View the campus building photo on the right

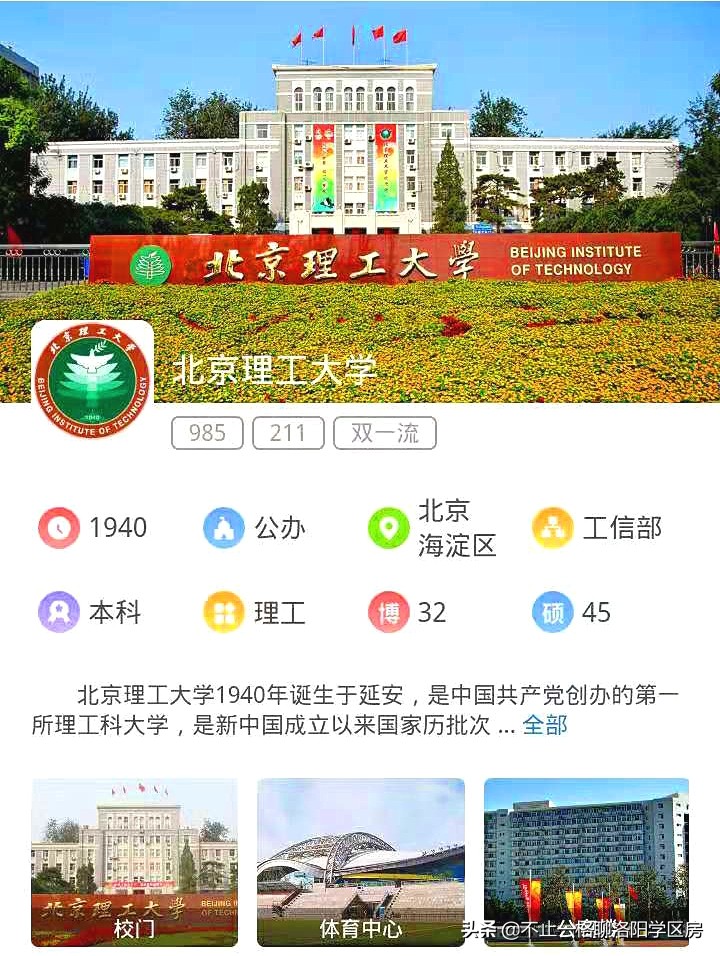585,860
